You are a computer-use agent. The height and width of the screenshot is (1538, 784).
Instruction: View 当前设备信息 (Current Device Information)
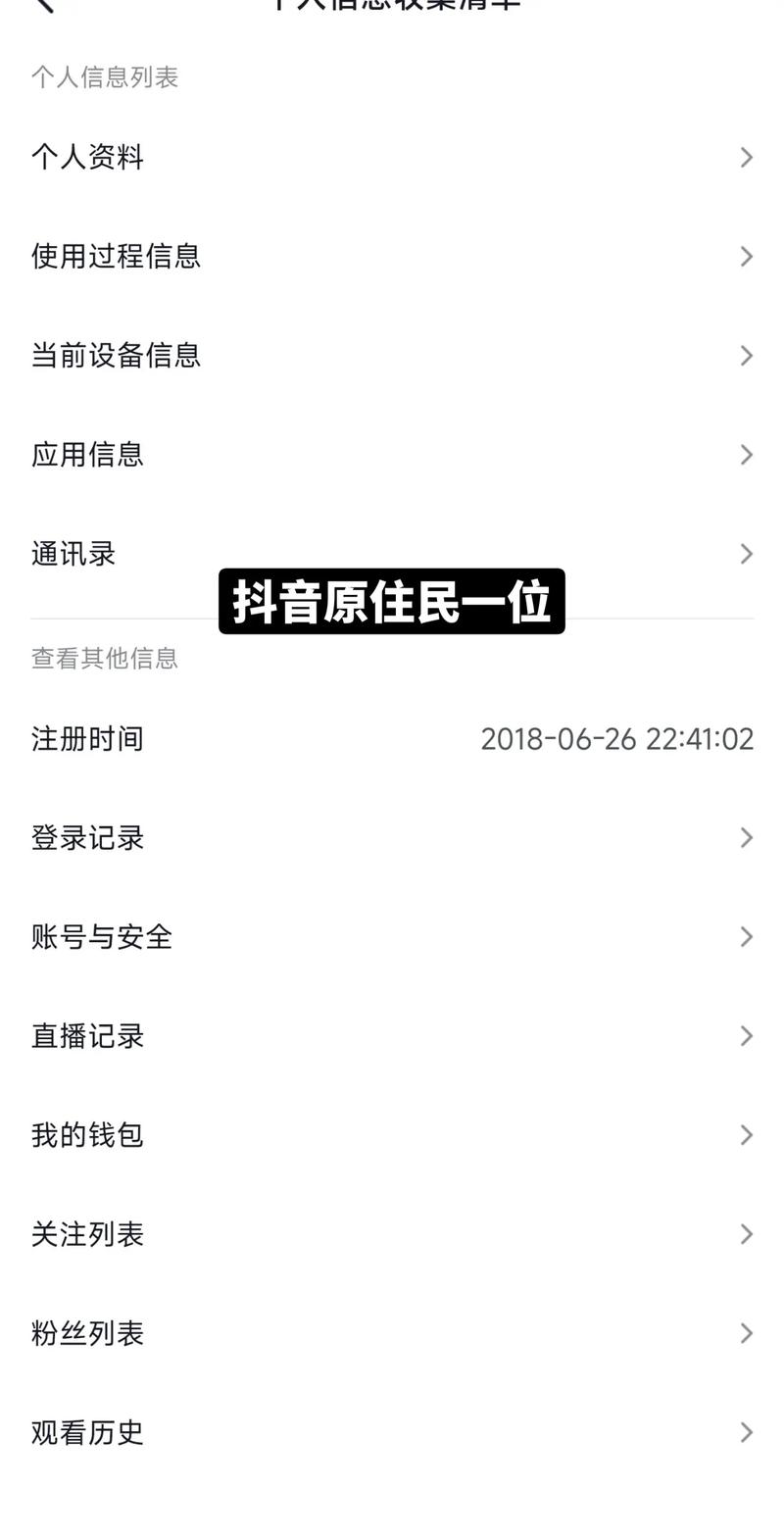[115, 356]
